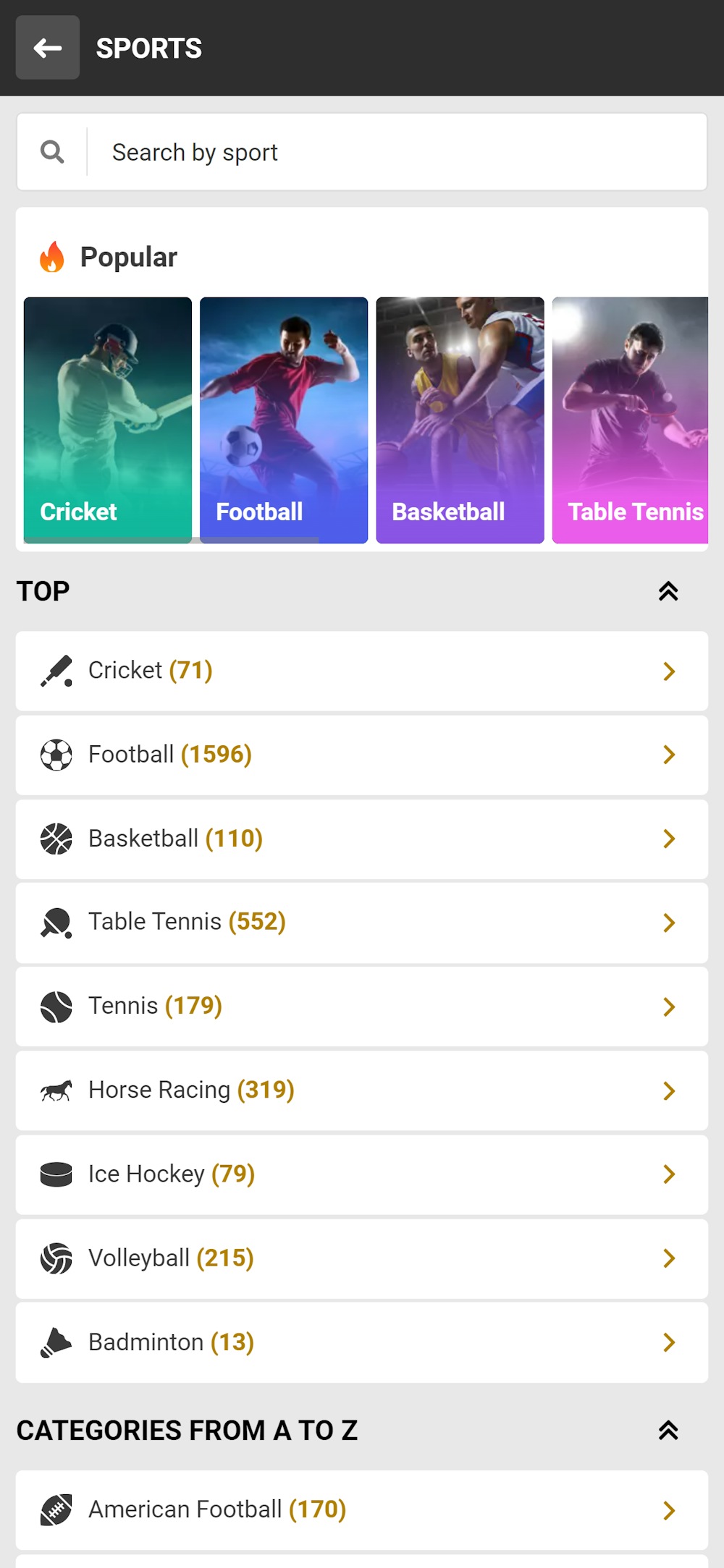The height and width of the screenshot is (1568, 724).
Task: Click the flame icon beside Popular
Action: click(52, 257)
